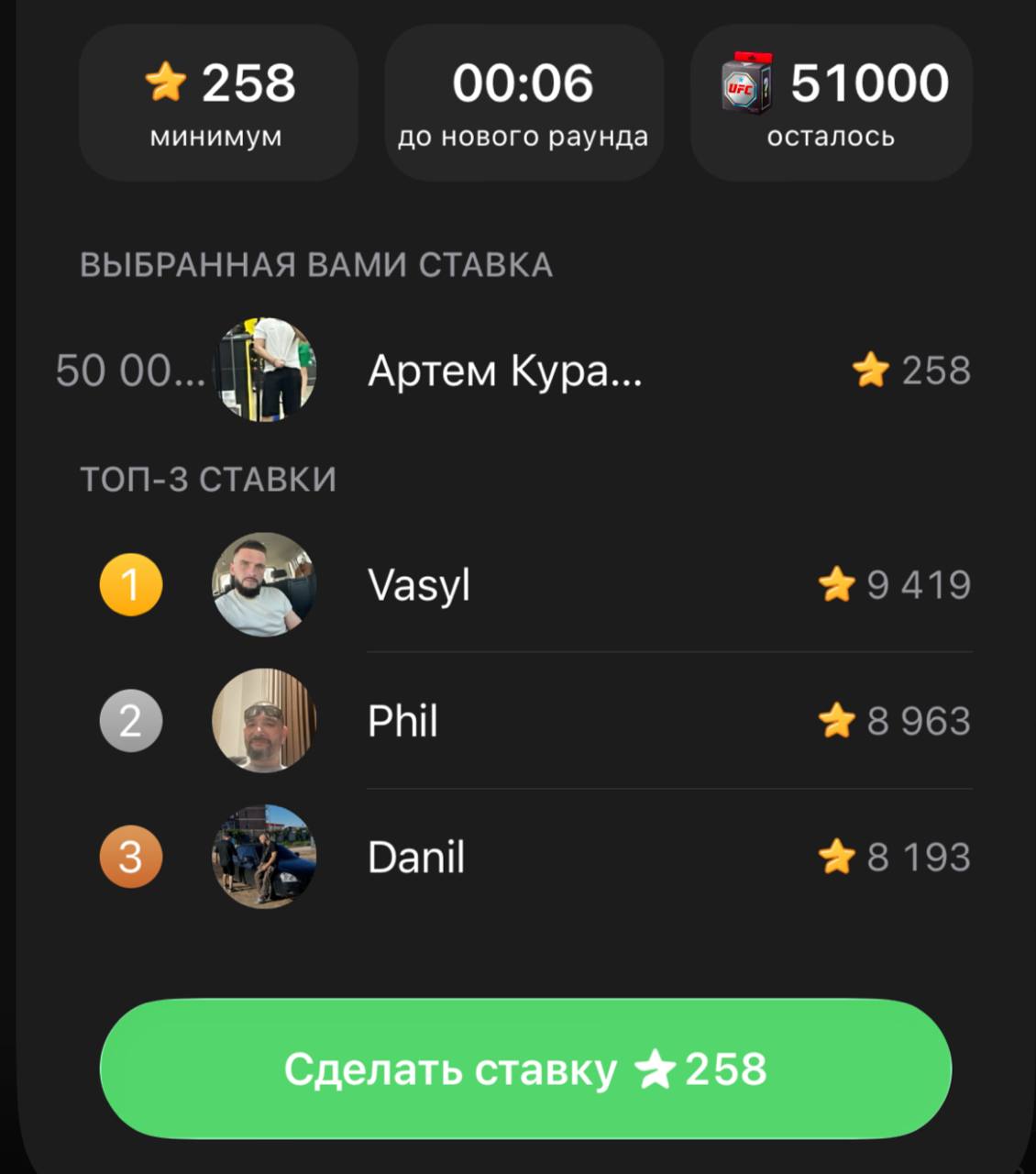Tap the bronze number 3 rank badge
Image resolution: width=1036 pixels, height=1174 pixels.
(x=131, y=858)
